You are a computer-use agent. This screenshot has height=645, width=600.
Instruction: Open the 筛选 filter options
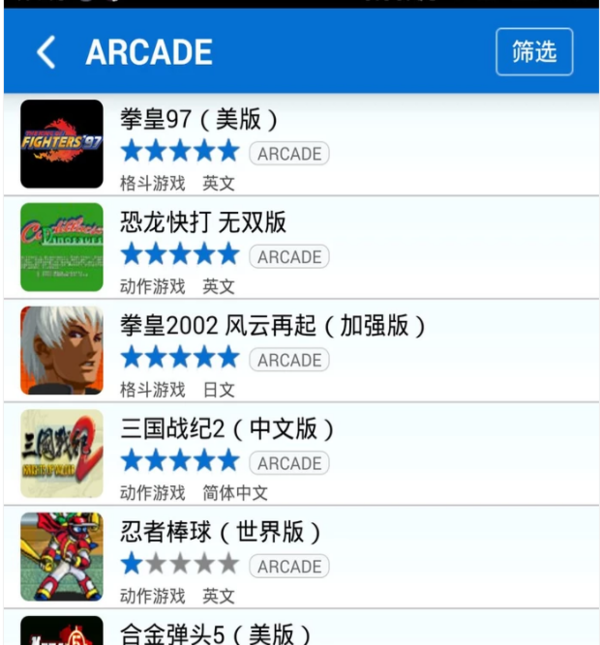pos(534,52)
